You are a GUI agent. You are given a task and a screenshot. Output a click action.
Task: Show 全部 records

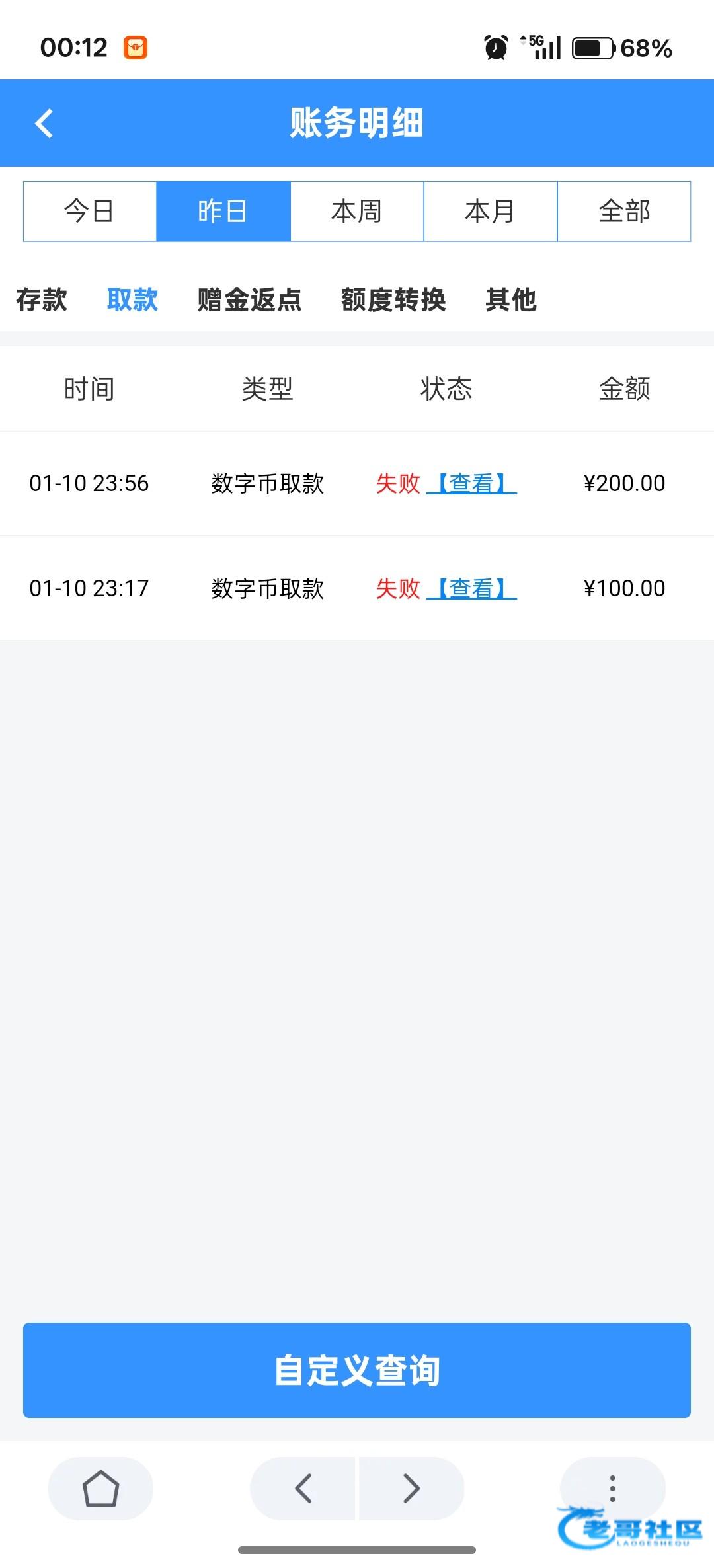[x=624, y=212]
